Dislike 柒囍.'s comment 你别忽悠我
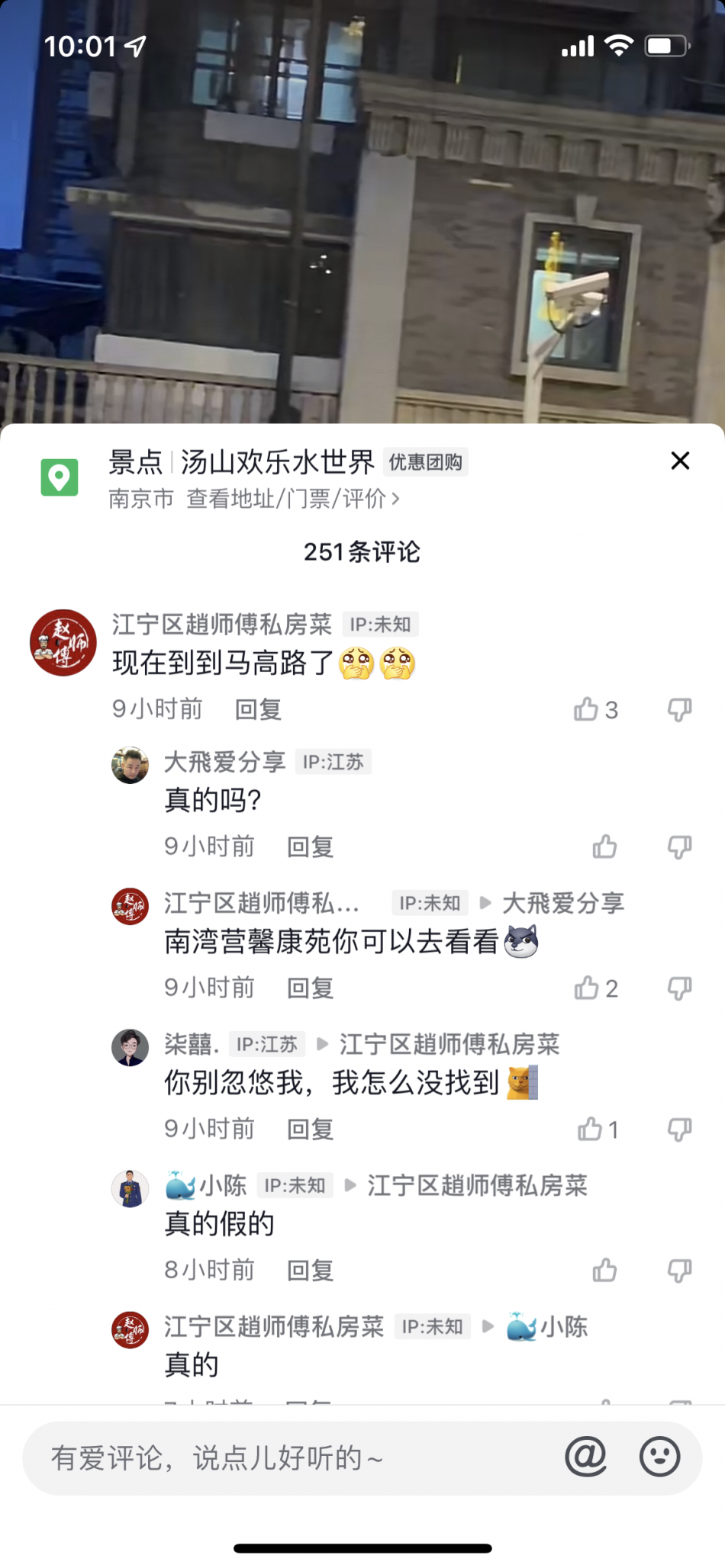725x1568 pixels. coord(679,1129)
